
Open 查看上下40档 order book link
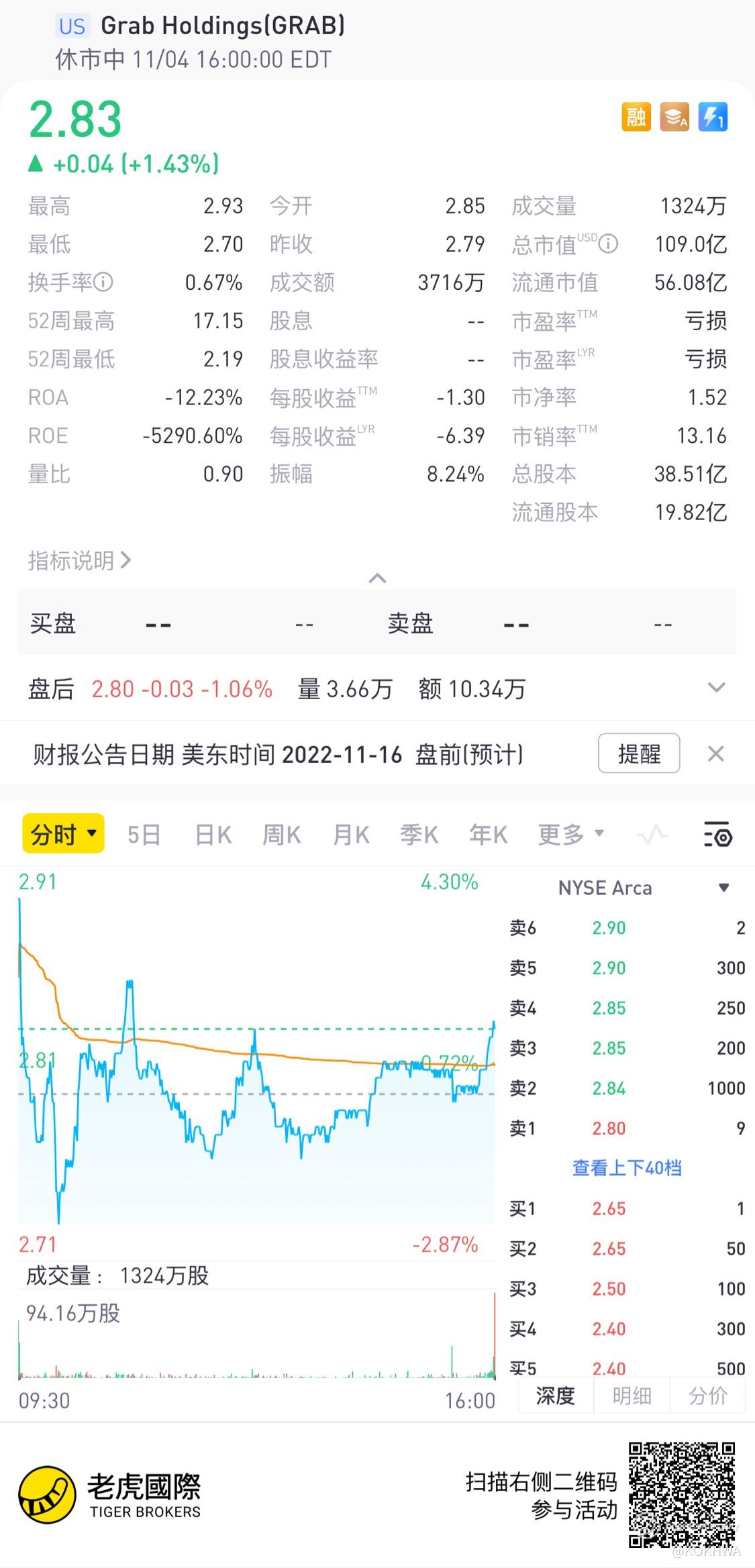(x=627, y=1168)
